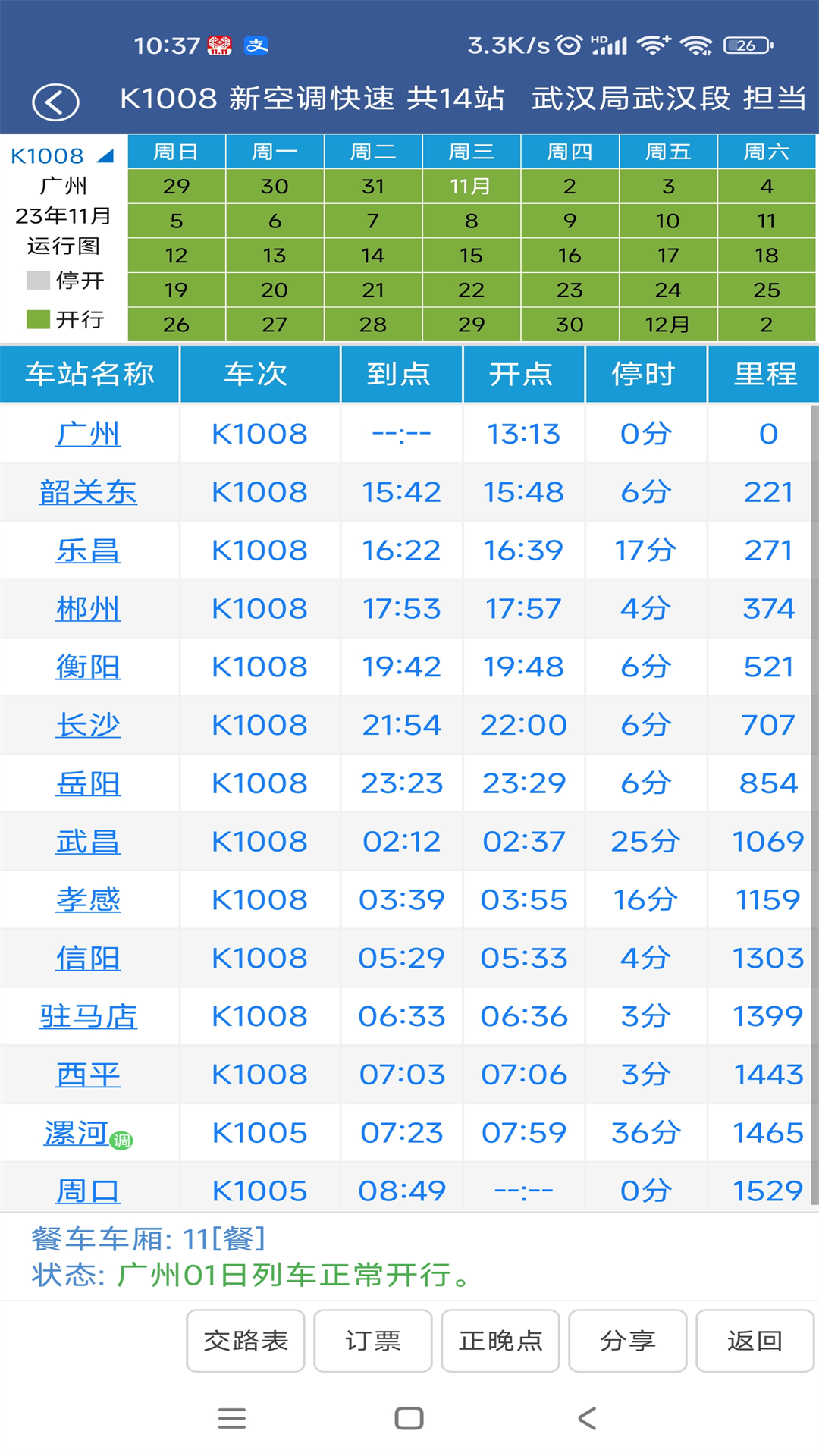Tap the 返回 button
This screenshot has width=819, height=1456.
(x=755, y=1341)
